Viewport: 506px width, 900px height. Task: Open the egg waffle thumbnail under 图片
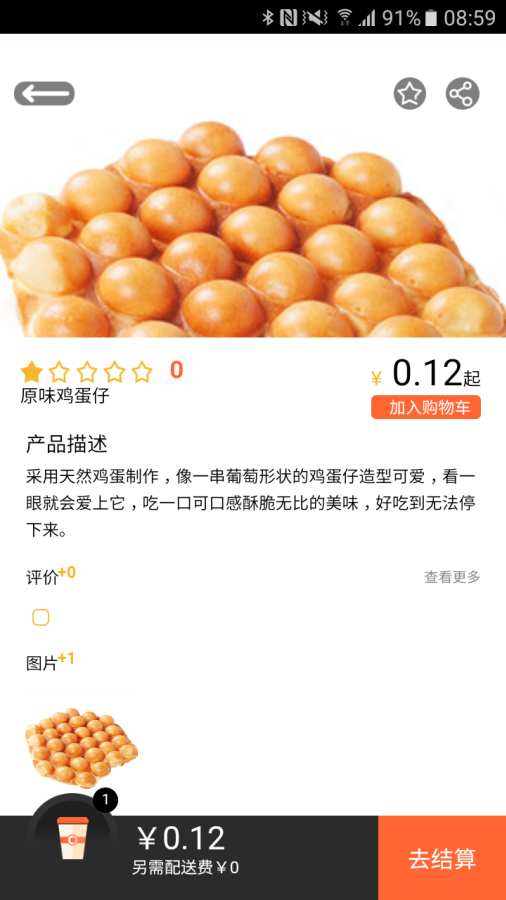tap(81, 748)
